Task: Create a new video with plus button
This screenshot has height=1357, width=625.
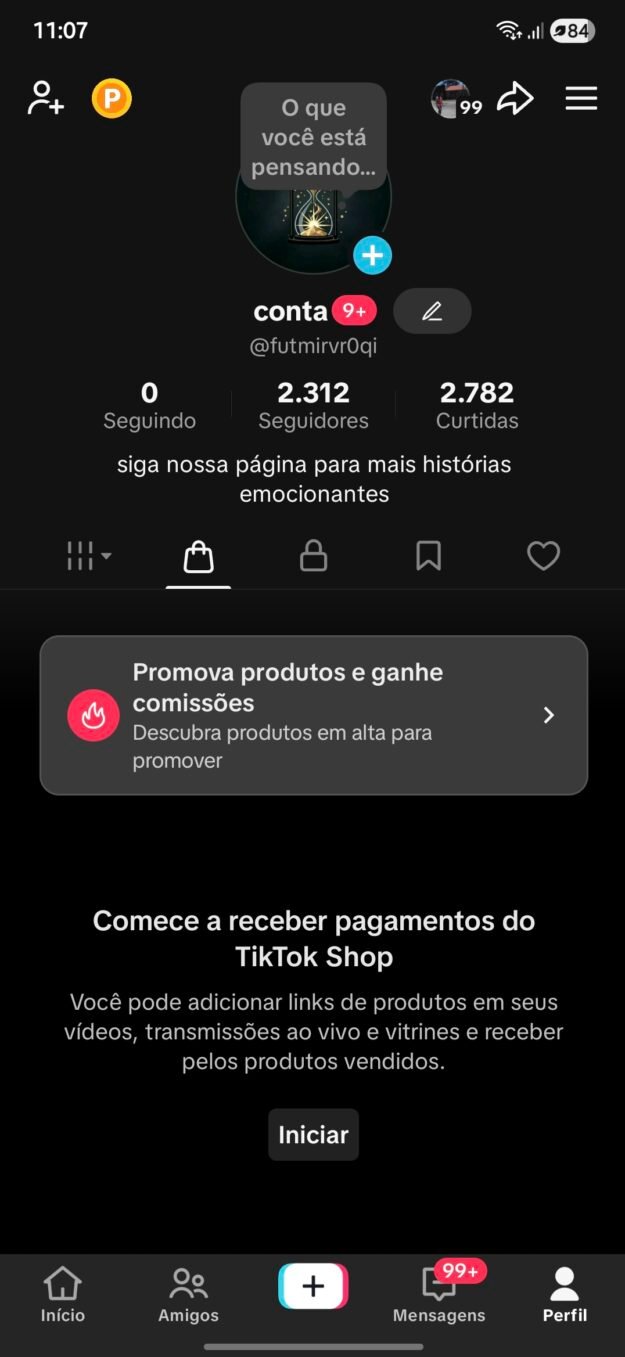Action: tap(313, 1286)
